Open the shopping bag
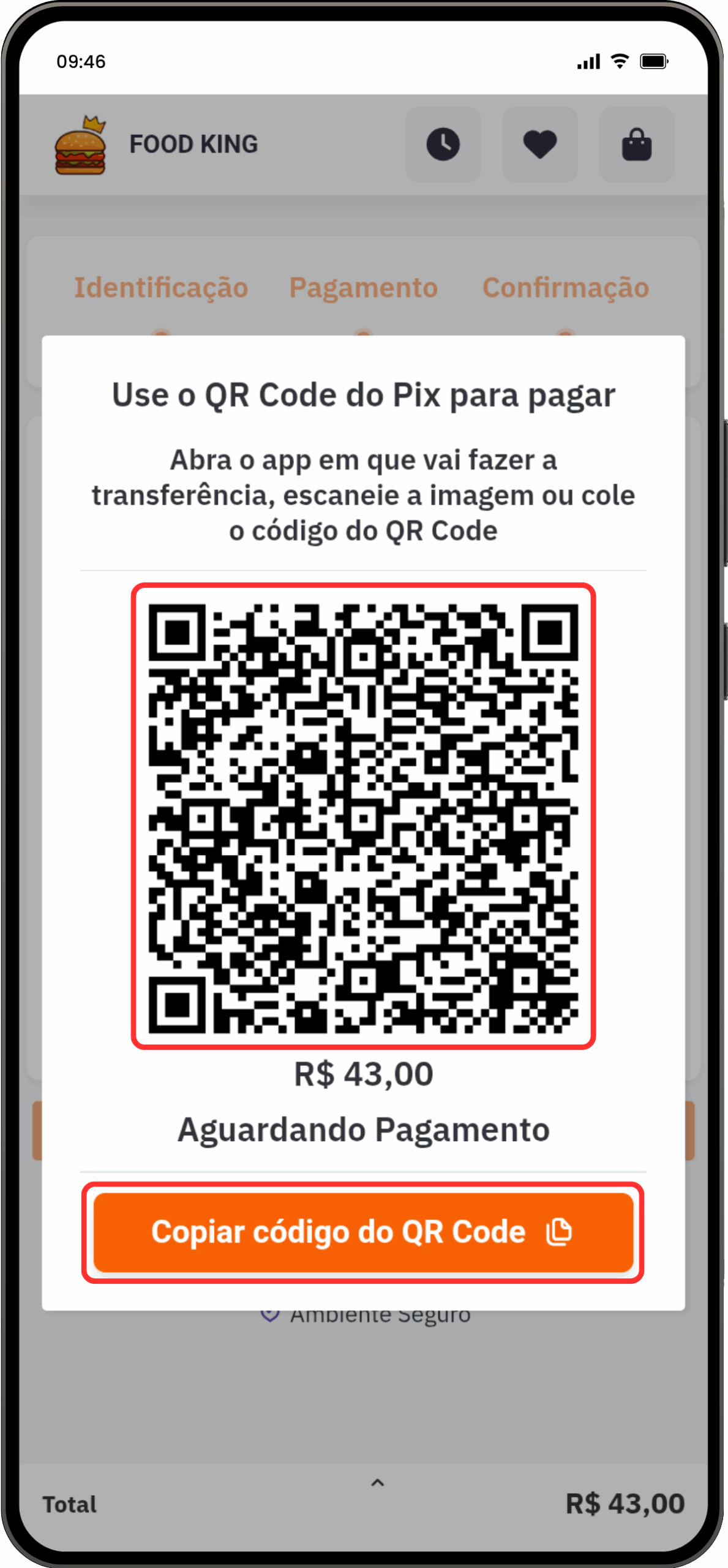 click(x=636, y=145)
